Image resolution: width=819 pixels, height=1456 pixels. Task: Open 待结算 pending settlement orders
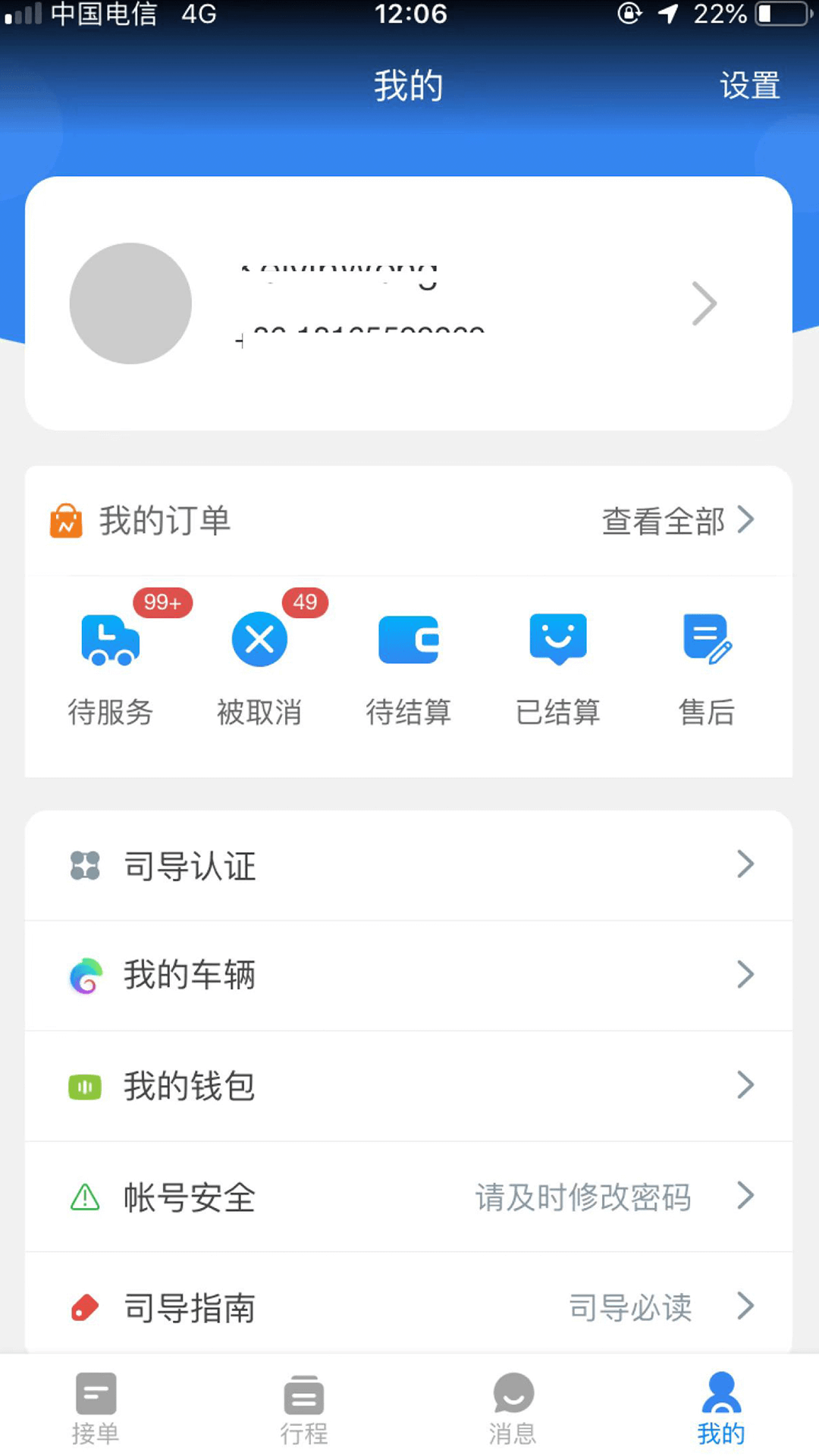tap(409, 667)
